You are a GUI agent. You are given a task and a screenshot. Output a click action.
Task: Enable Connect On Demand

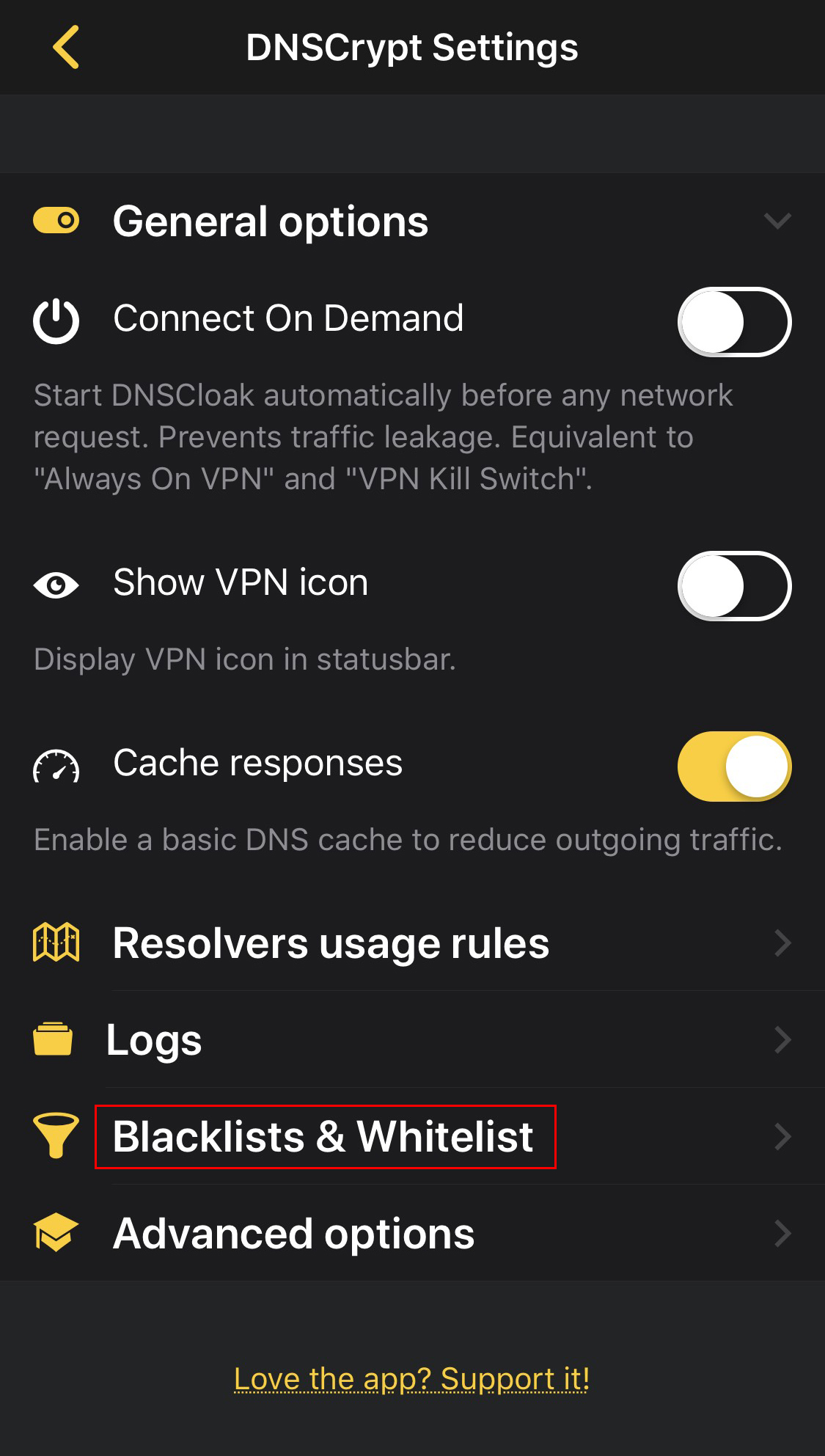coord(734,321)
